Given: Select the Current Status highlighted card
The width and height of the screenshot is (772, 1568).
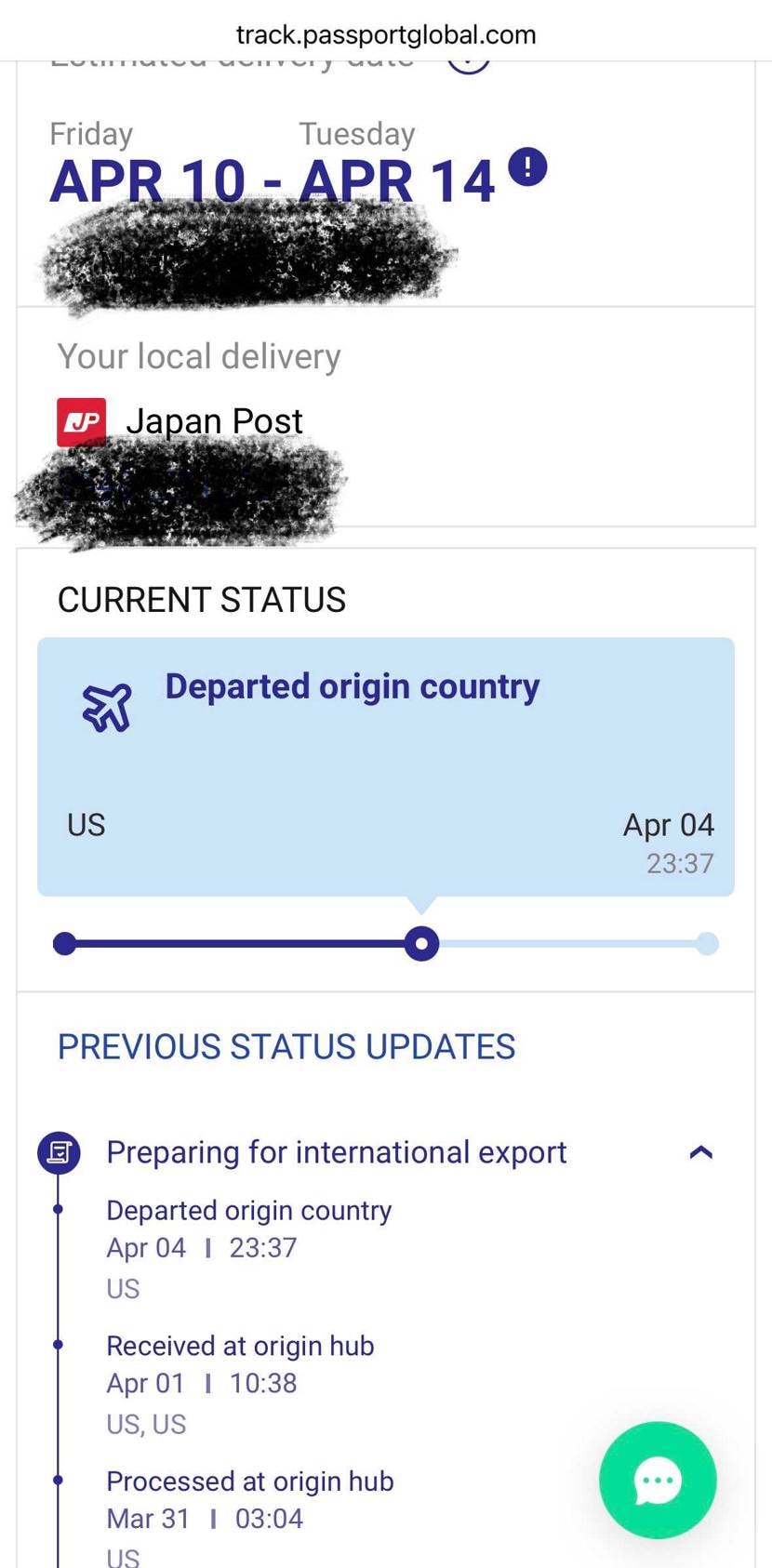Looking at the screenshot, I should tap(385, 764).
